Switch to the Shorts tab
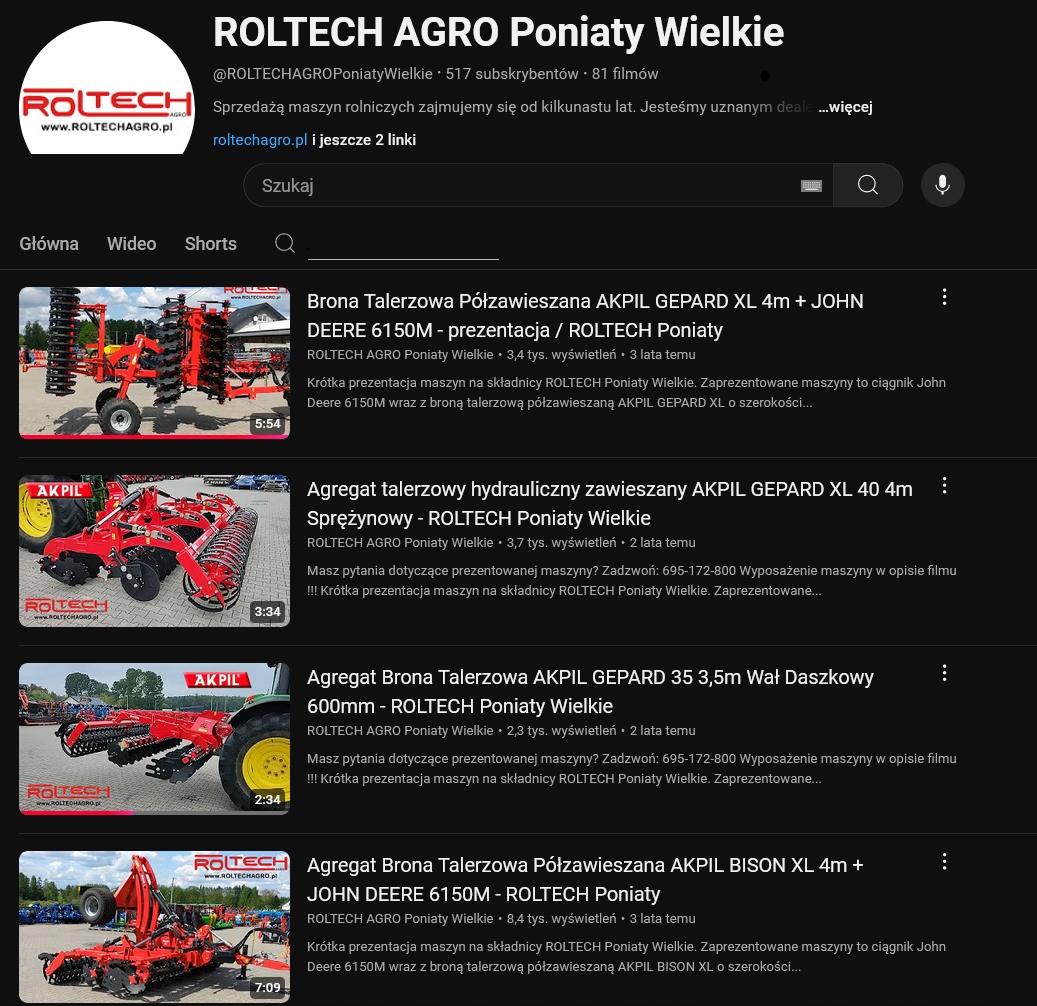1037x1006 pixels. tap(210, 243)
